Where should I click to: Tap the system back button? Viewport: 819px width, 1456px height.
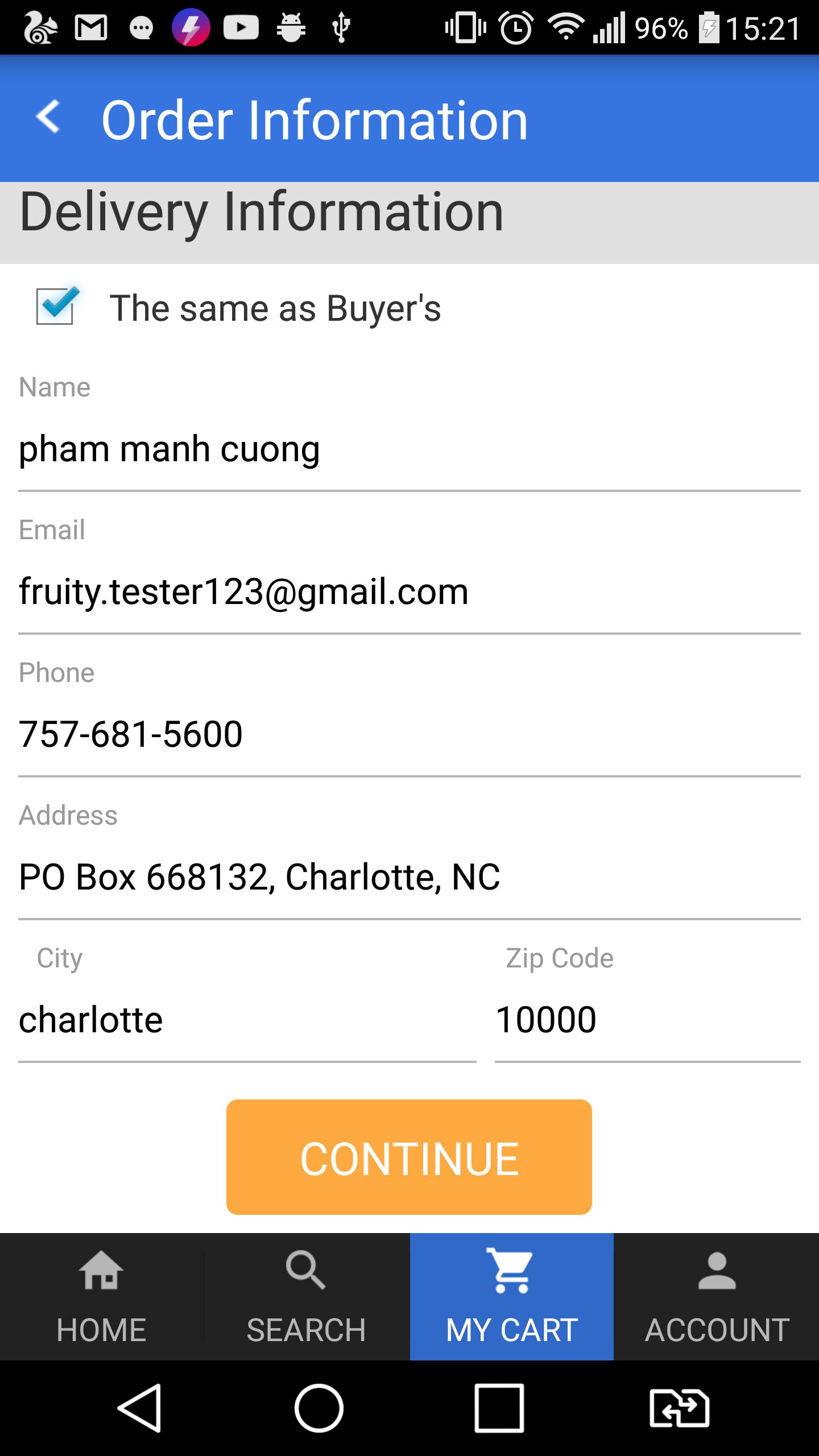coord(140,1408)
